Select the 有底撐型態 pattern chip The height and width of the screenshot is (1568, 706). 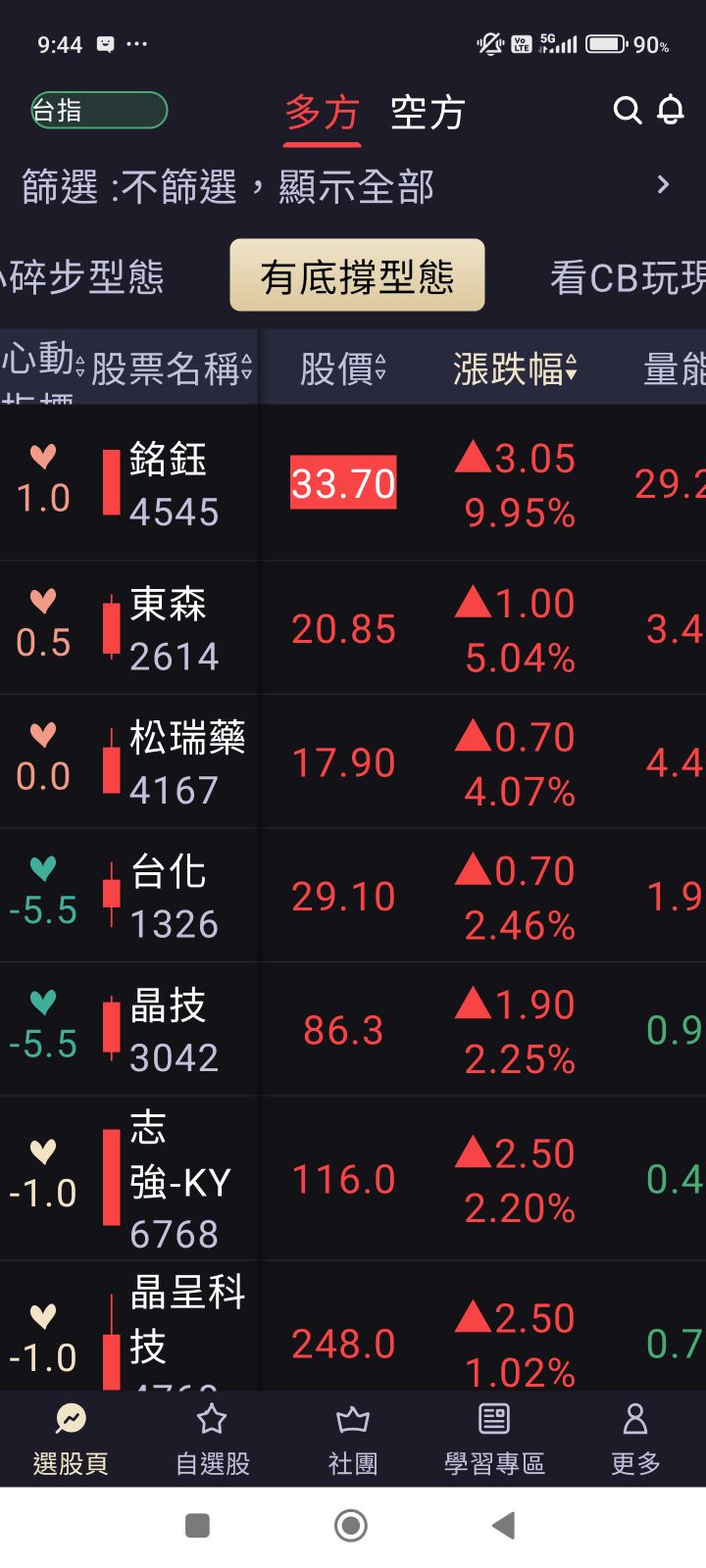coord(357,276)
